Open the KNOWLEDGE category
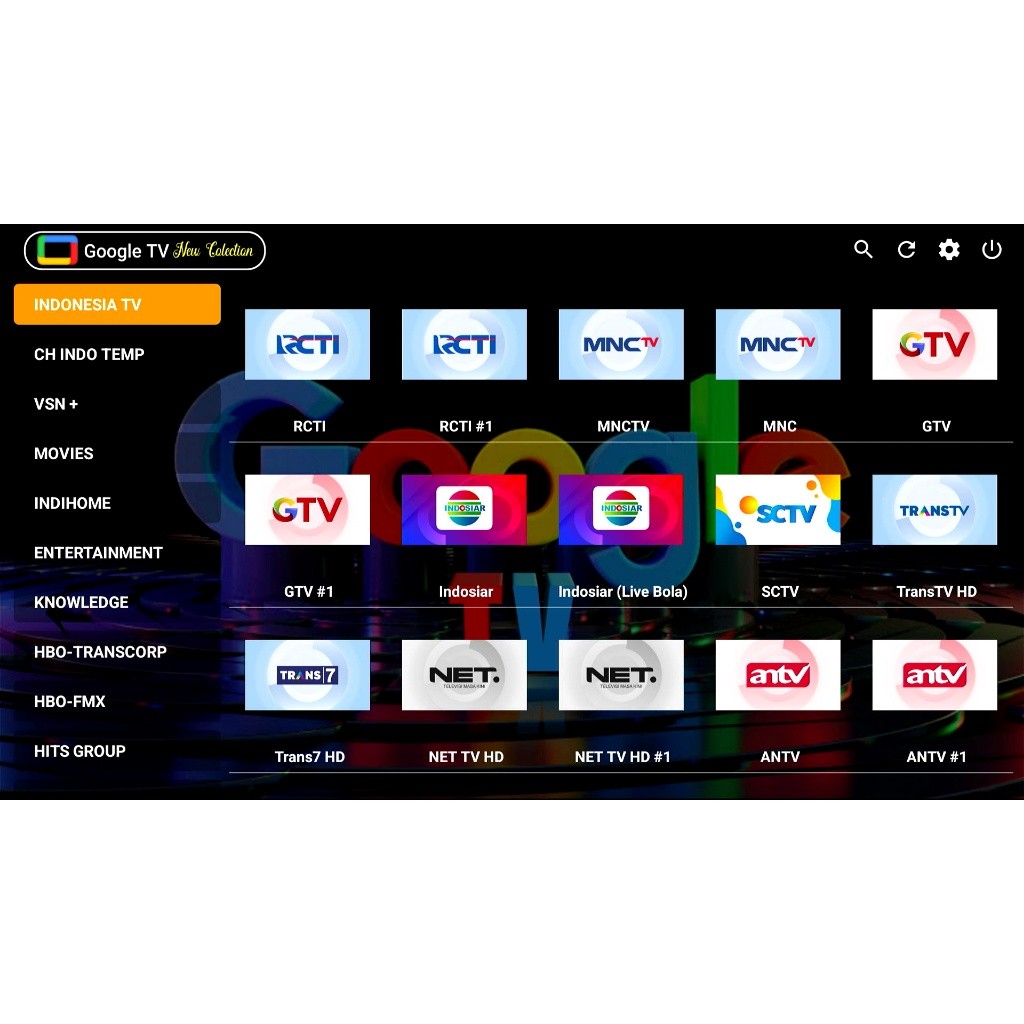The height and width of the screenshot is (1024, 1024). click(81, 602)
